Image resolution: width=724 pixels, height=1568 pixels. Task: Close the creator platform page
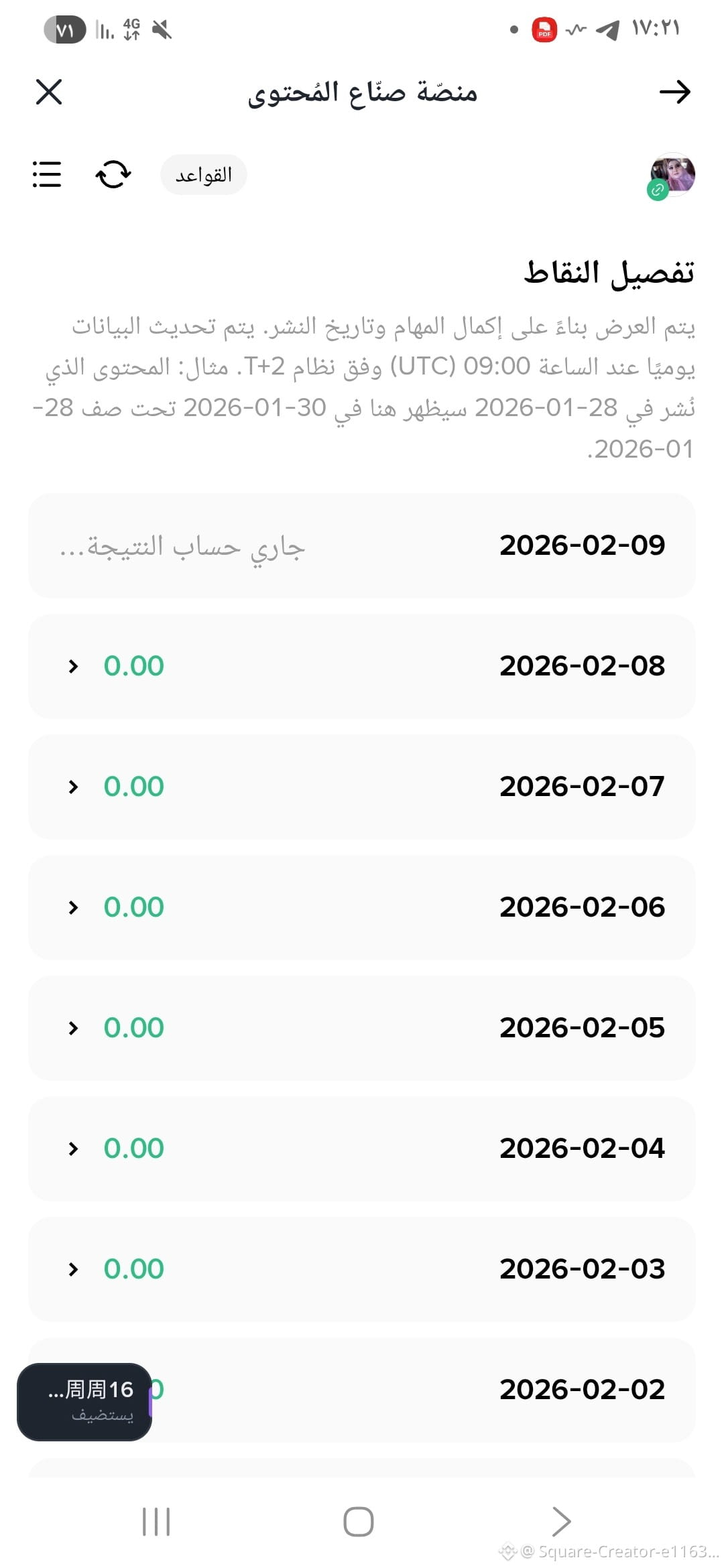(49, 92)
